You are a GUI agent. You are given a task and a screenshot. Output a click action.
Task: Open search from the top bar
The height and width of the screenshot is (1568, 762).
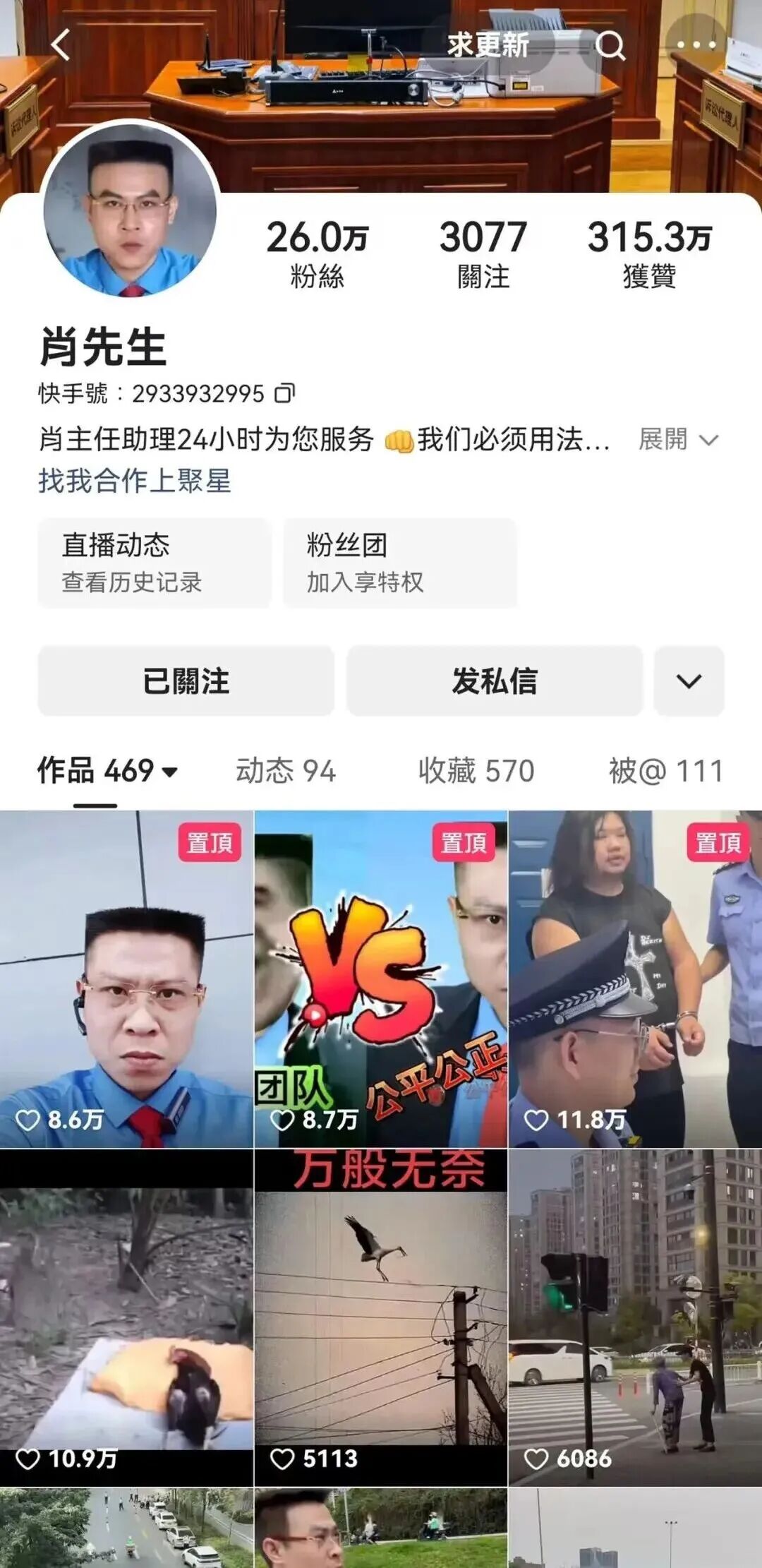tap(610, 46)
